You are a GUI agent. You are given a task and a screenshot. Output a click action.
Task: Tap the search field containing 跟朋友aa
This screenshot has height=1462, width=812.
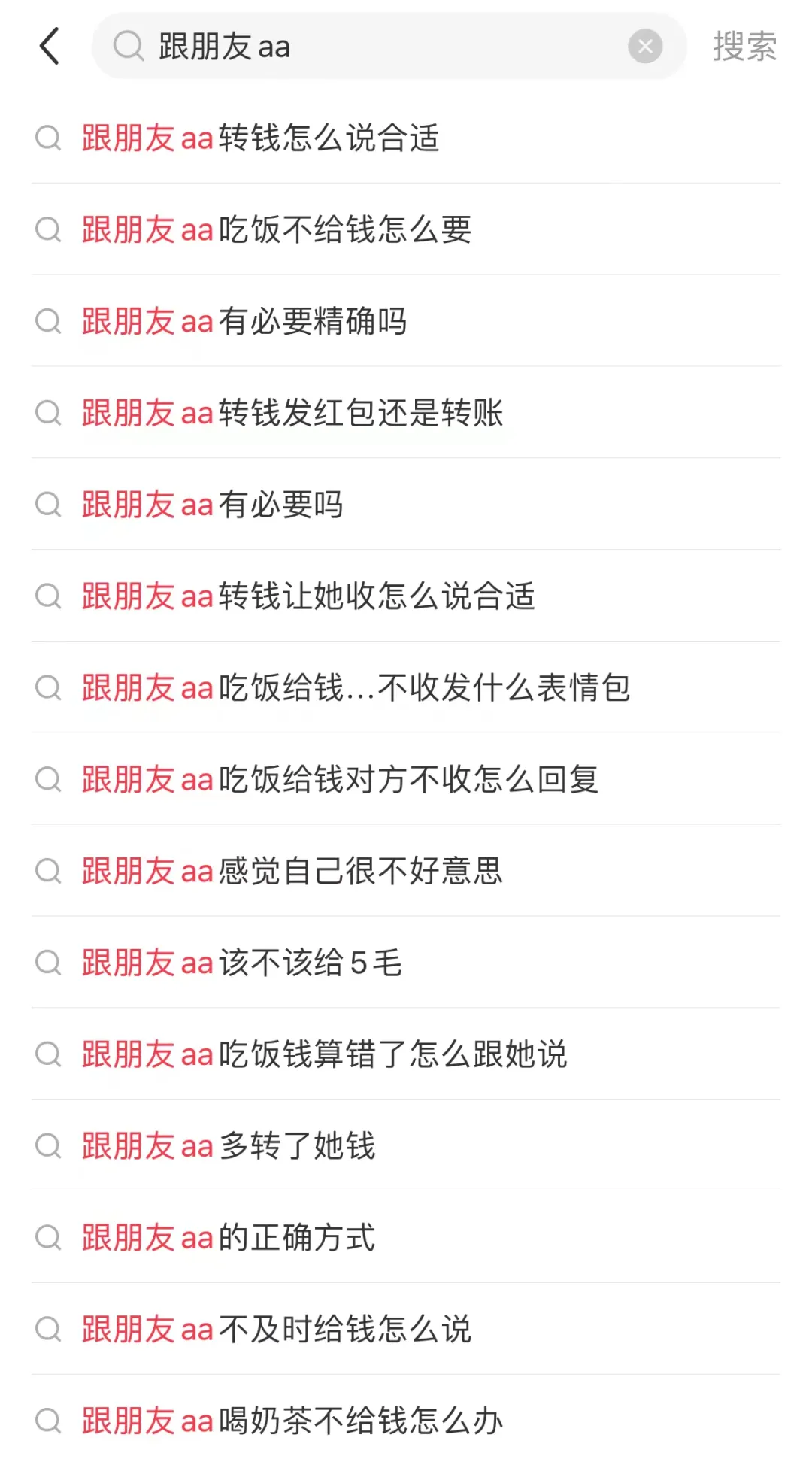click(376, 47)
